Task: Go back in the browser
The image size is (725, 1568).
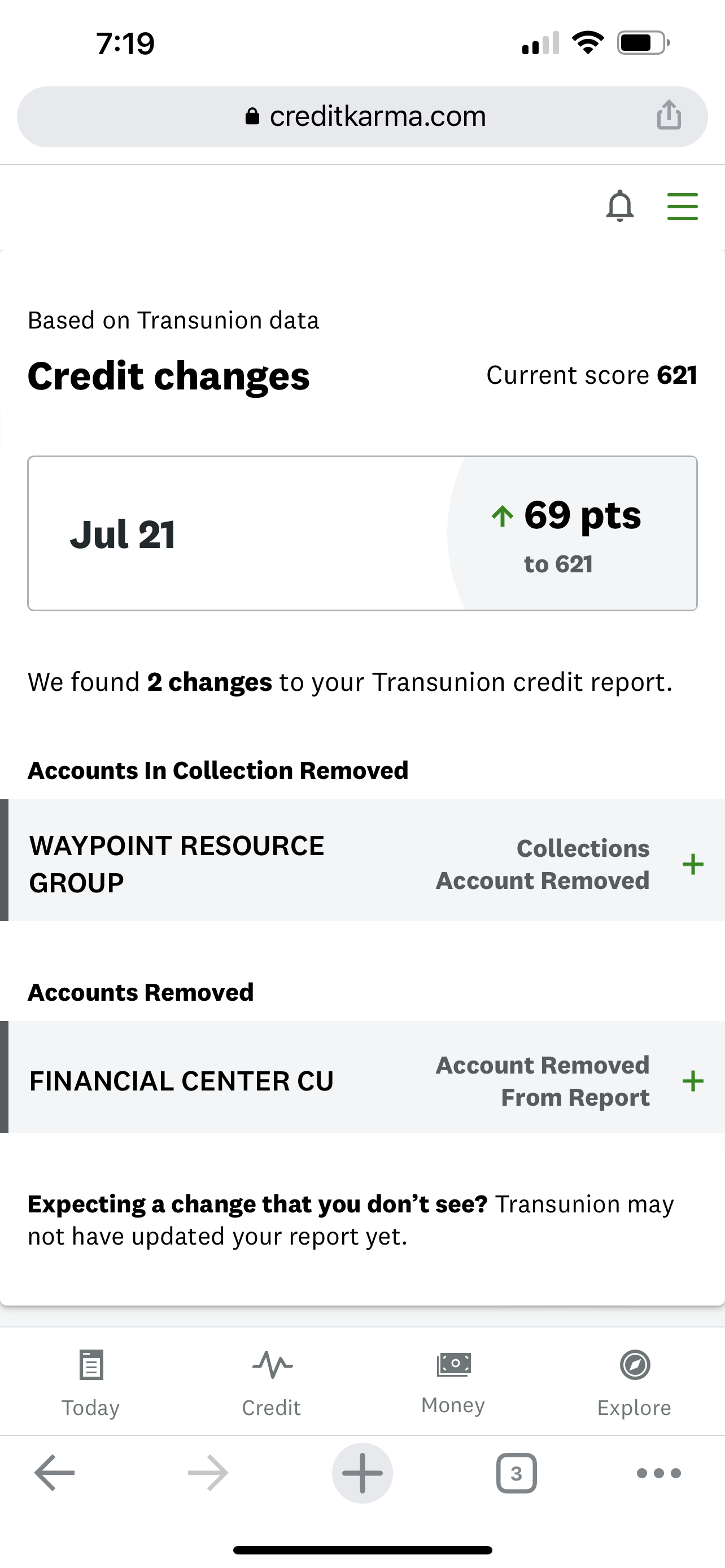Action: pyautogui.click(x=54, y=1473)
